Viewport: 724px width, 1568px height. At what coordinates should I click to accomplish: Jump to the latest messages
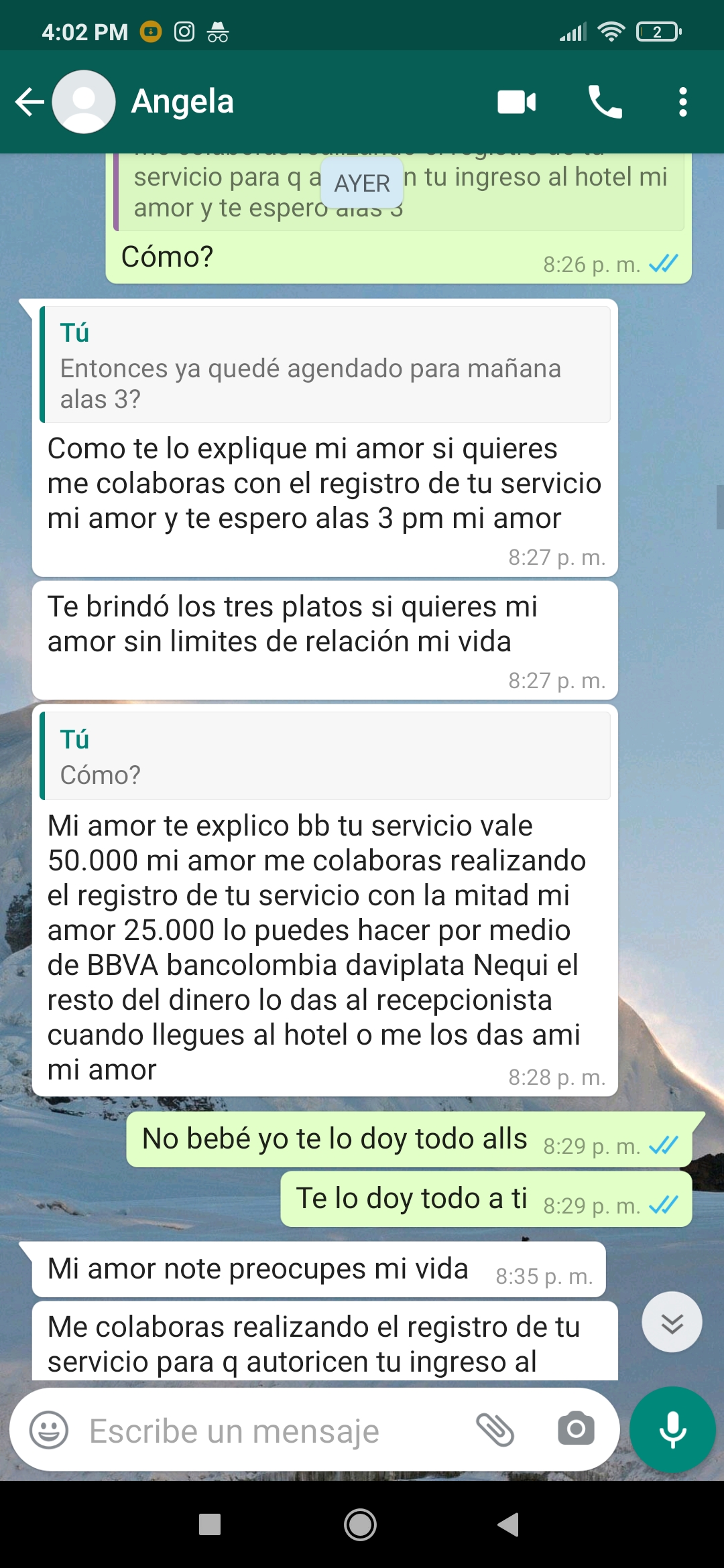[x=672, y=1322]
